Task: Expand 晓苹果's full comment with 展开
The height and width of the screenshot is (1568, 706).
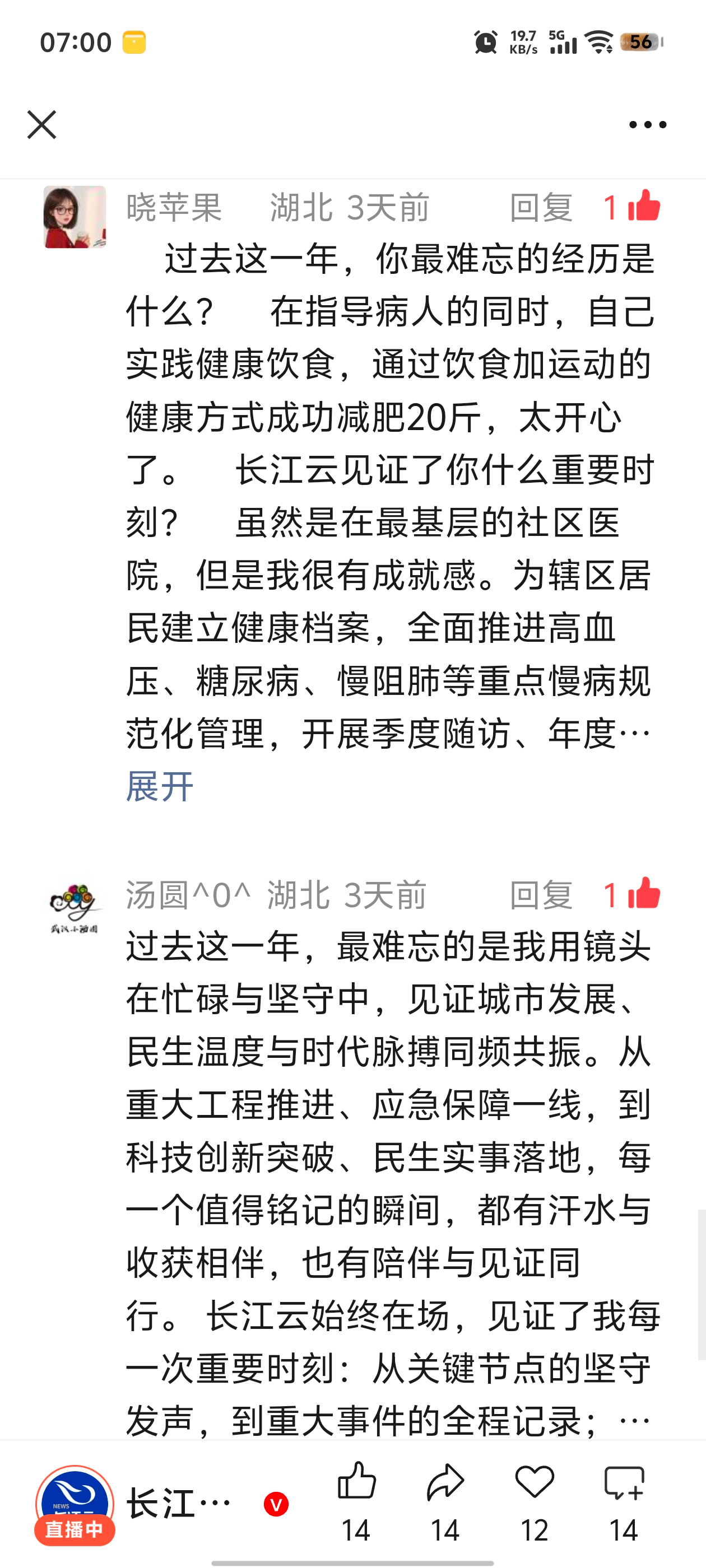Action: click(160, 786)
